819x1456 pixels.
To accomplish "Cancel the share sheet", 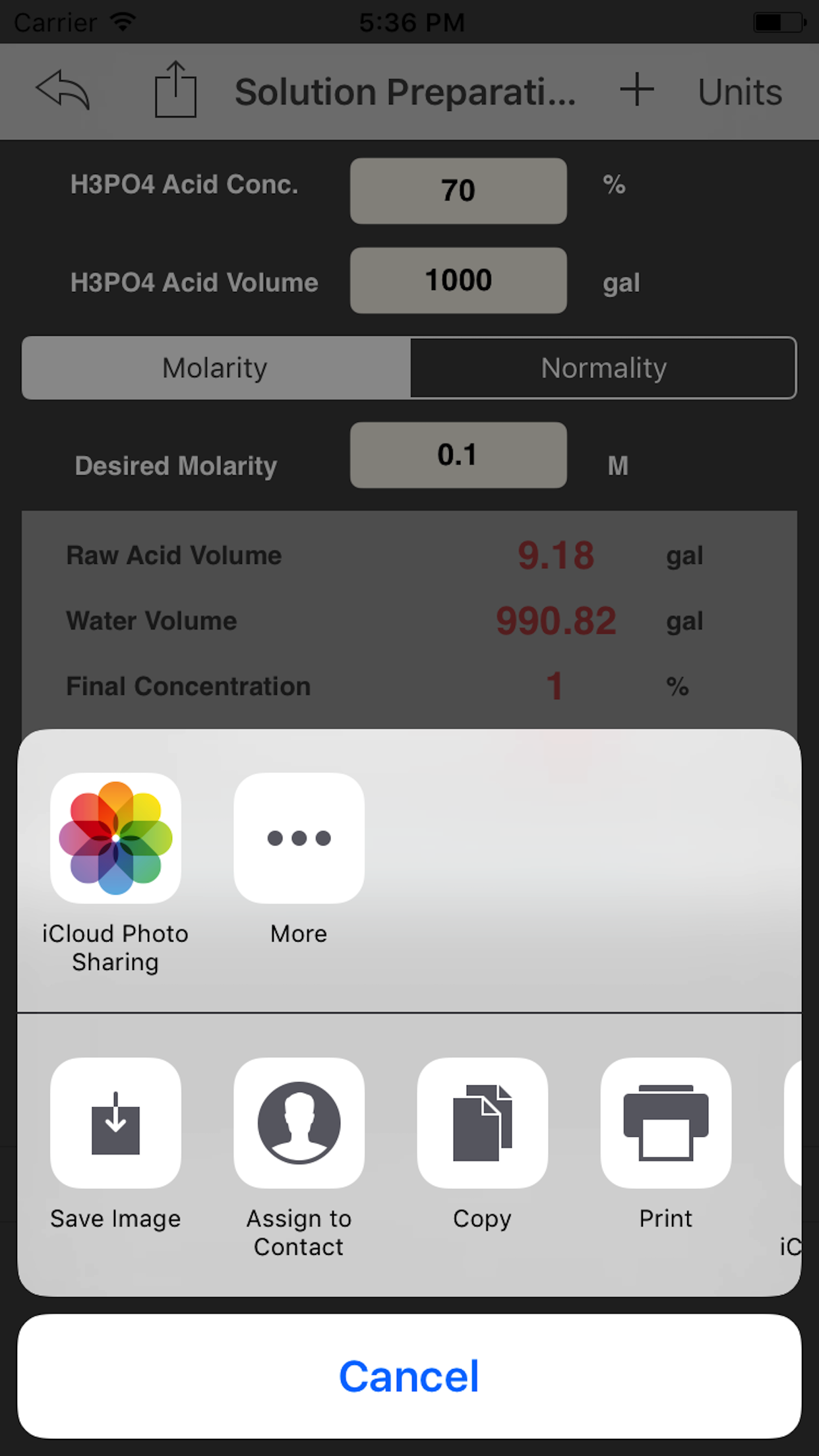I will (409, 1376).
